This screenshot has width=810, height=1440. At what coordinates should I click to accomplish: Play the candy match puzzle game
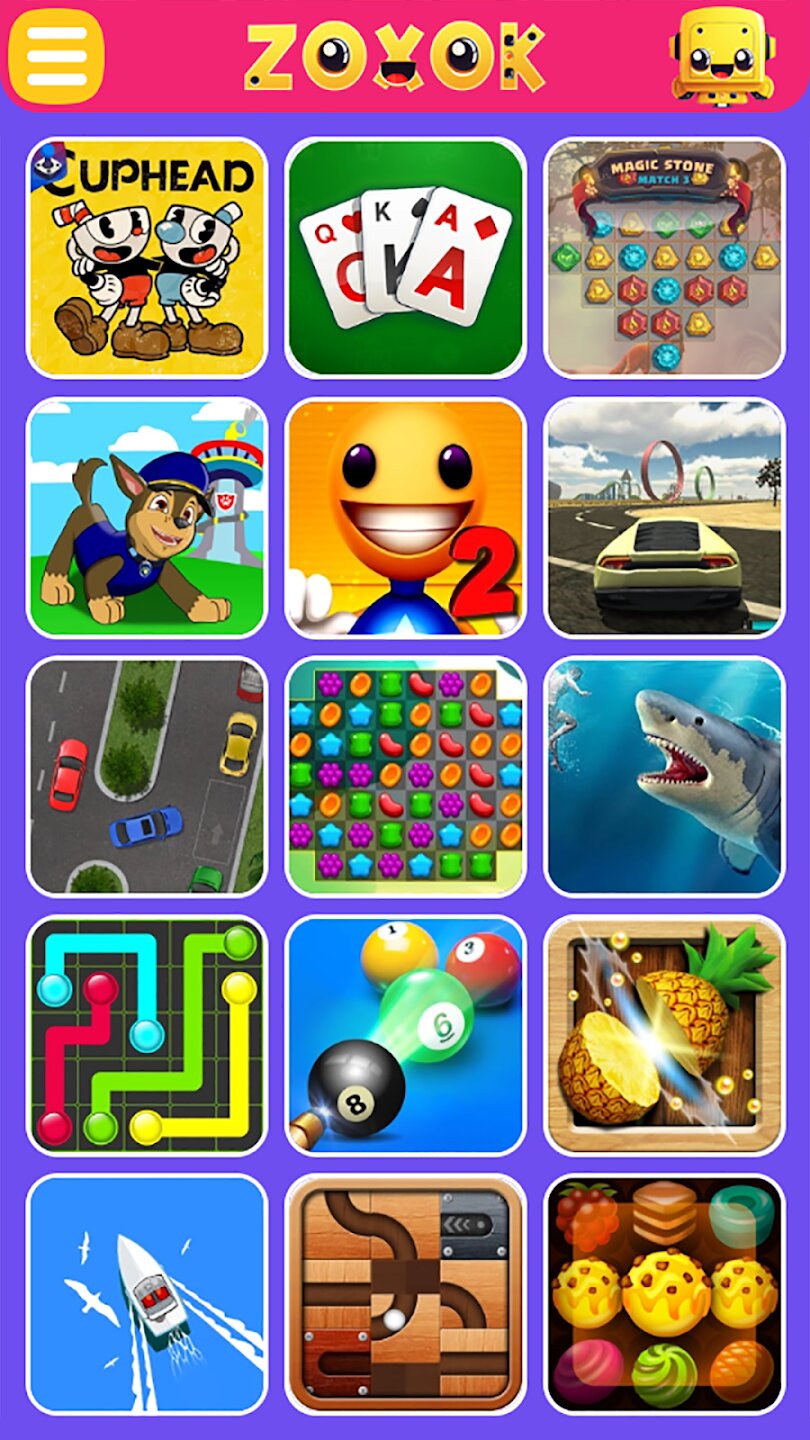[x=405, y=776]
